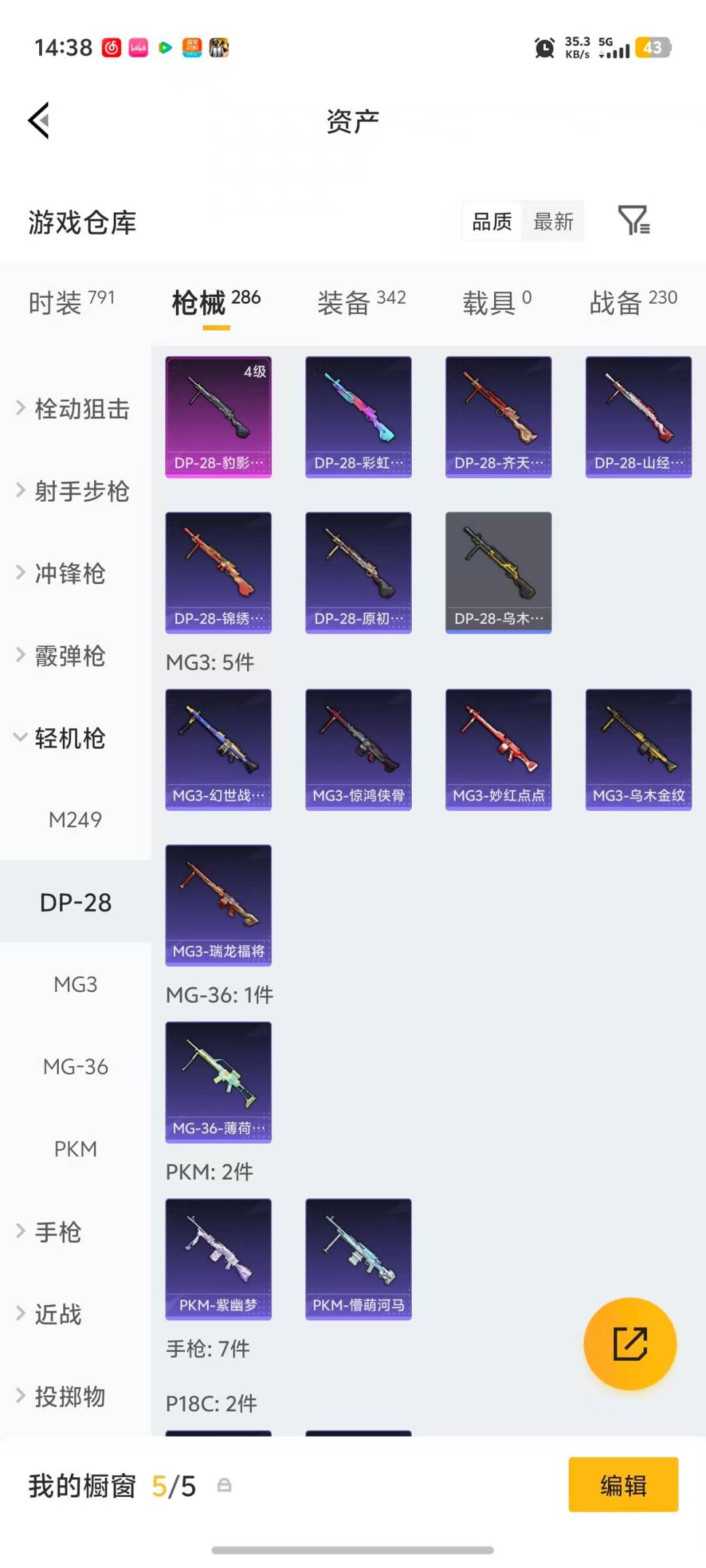
Task: View the PKM-紫幽梦 skin
Action: pyautogui.click(x=218, y=1258)
